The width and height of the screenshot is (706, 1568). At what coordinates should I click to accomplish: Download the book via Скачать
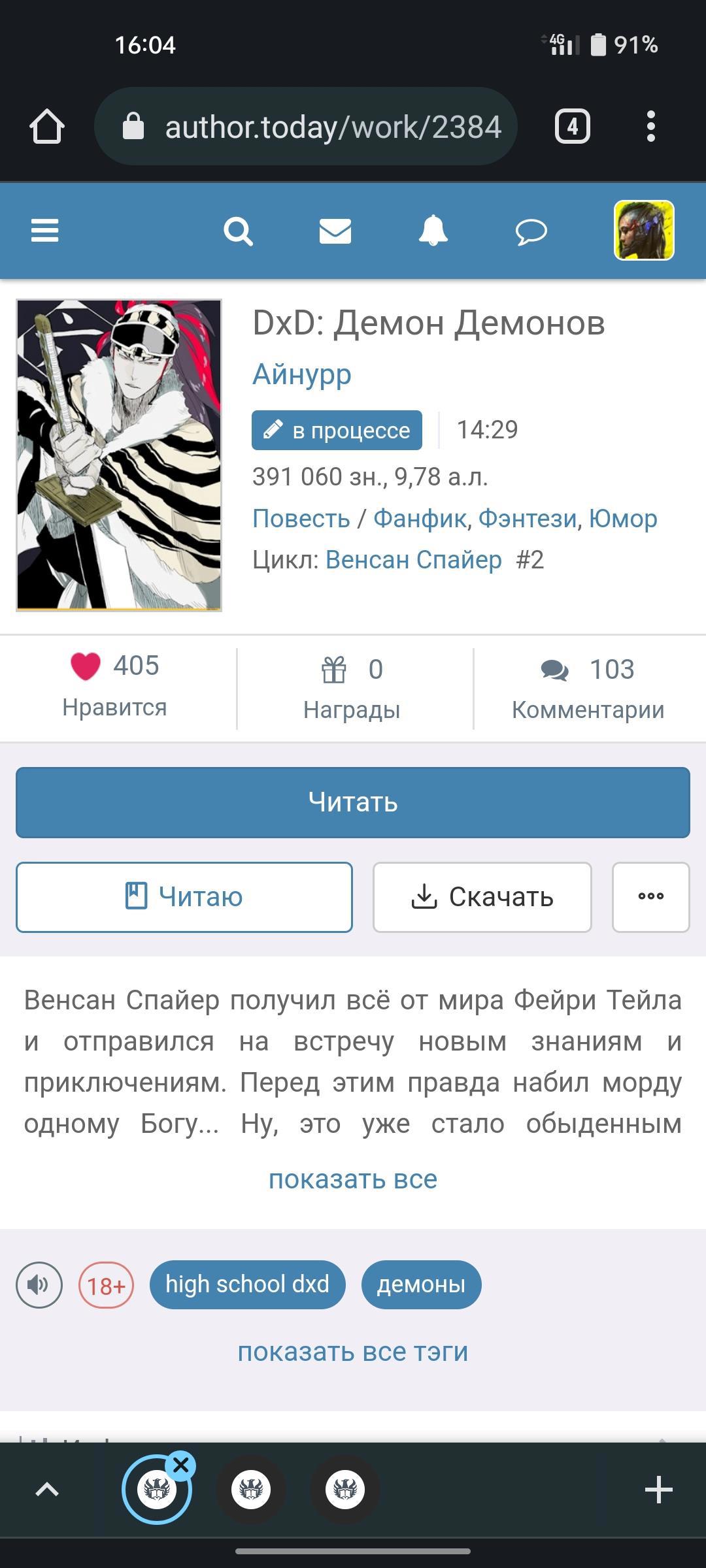coord(482,897)
